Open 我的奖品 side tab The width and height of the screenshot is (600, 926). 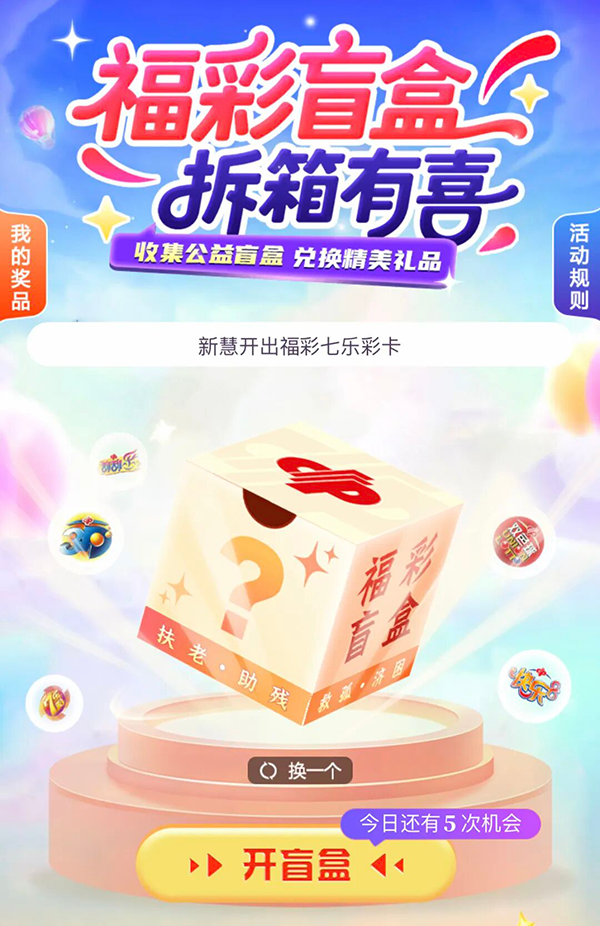(x=19, y=265)
